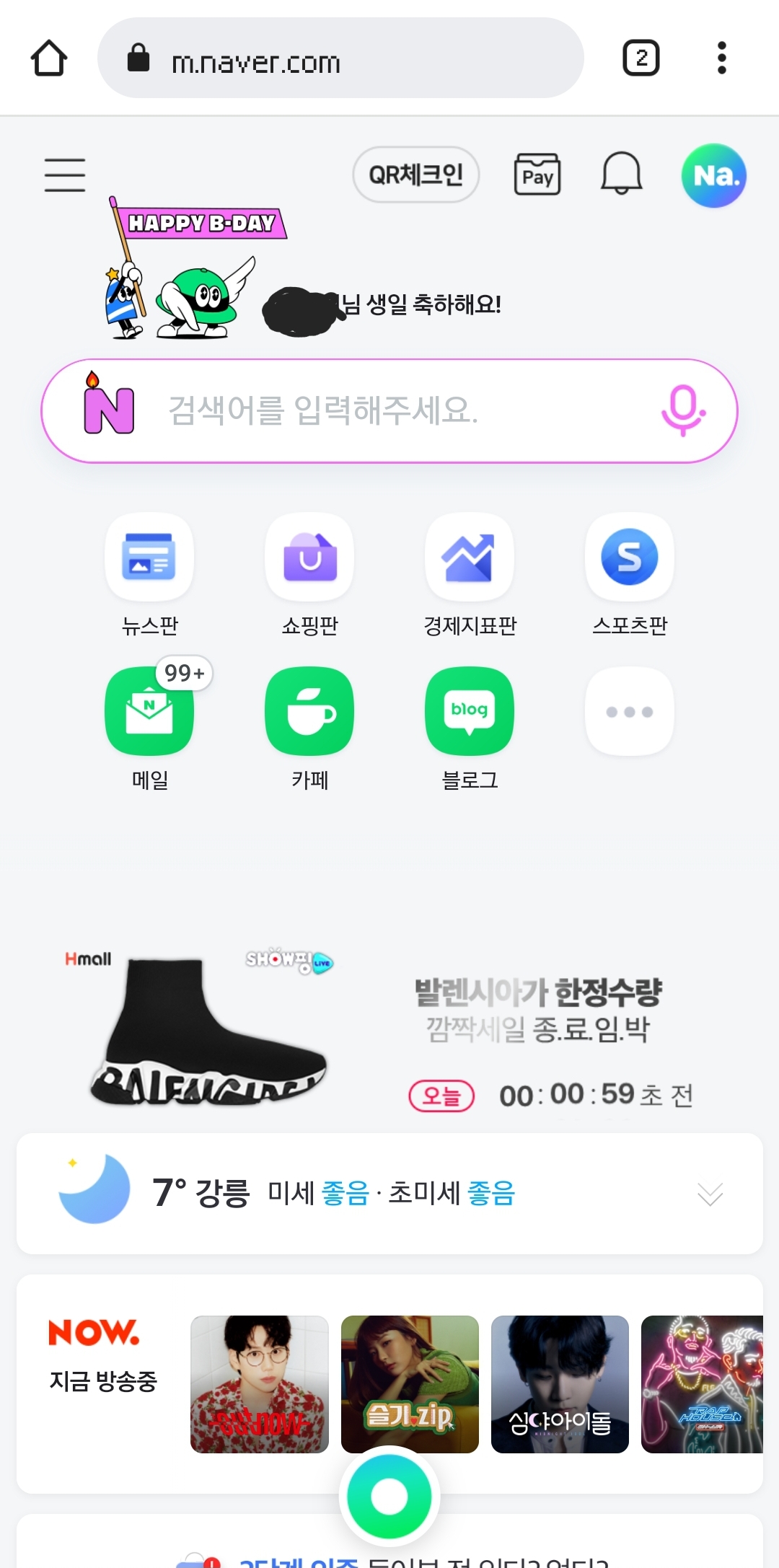Open the Na. profile icon

tap(713, 175)
